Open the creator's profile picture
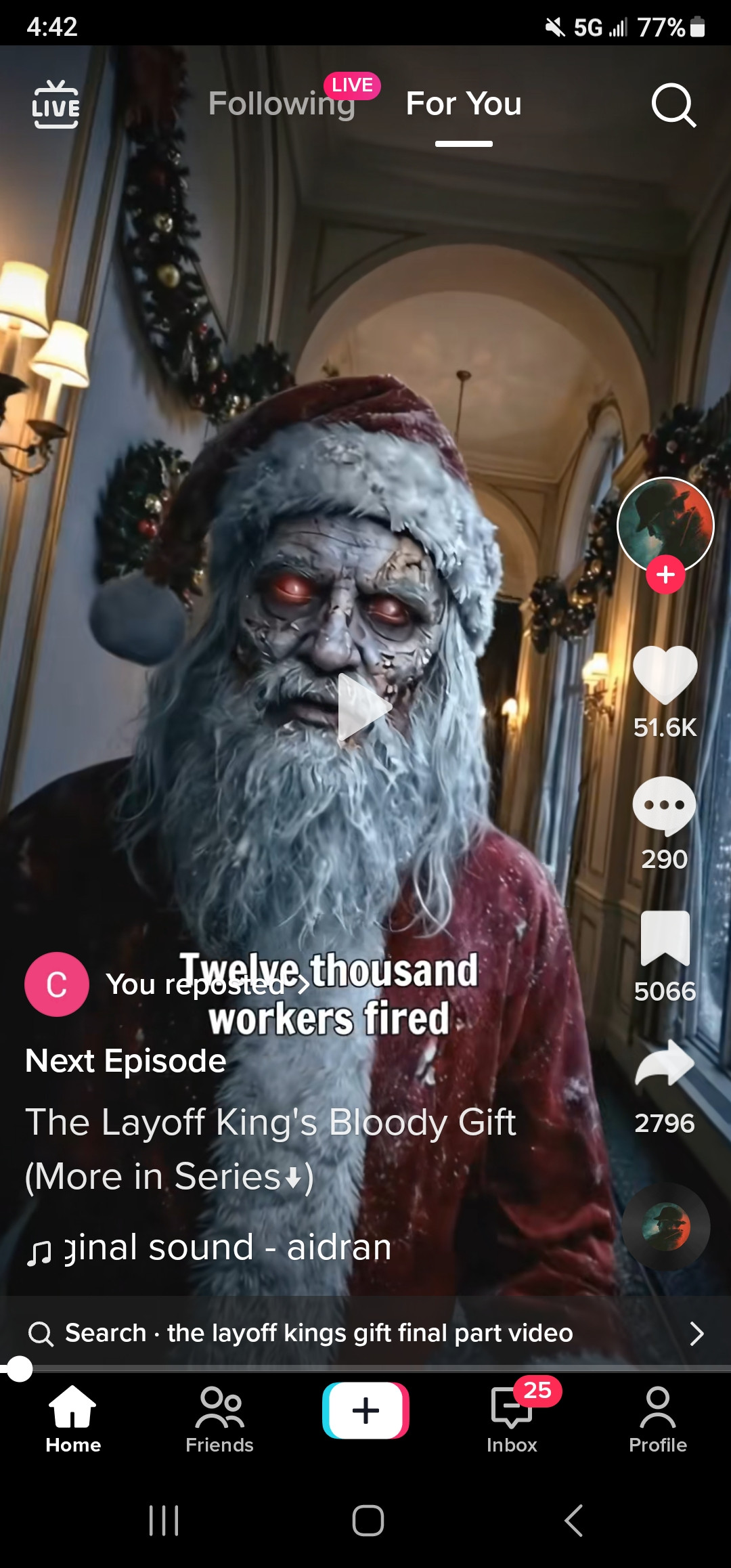Image resolution: width=731 pixels, height=1568 pixels. coord(665,525)
